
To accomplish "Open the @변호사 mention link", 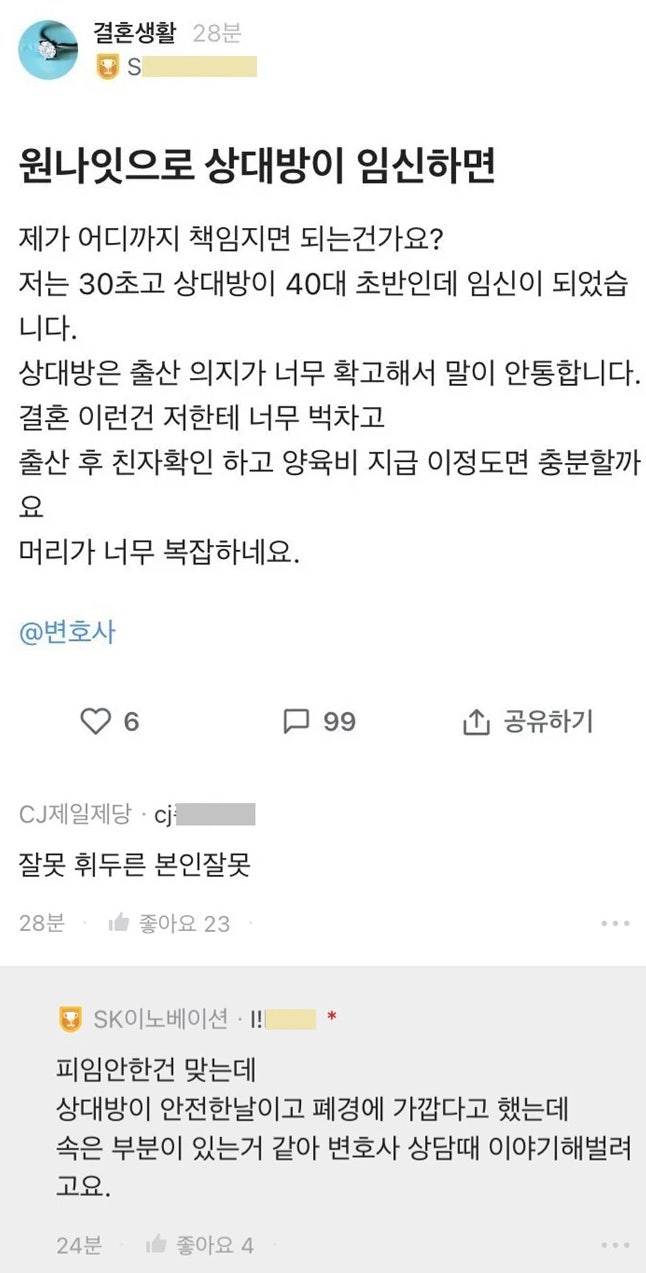I will pyautogui.click(x=67, y=632).
